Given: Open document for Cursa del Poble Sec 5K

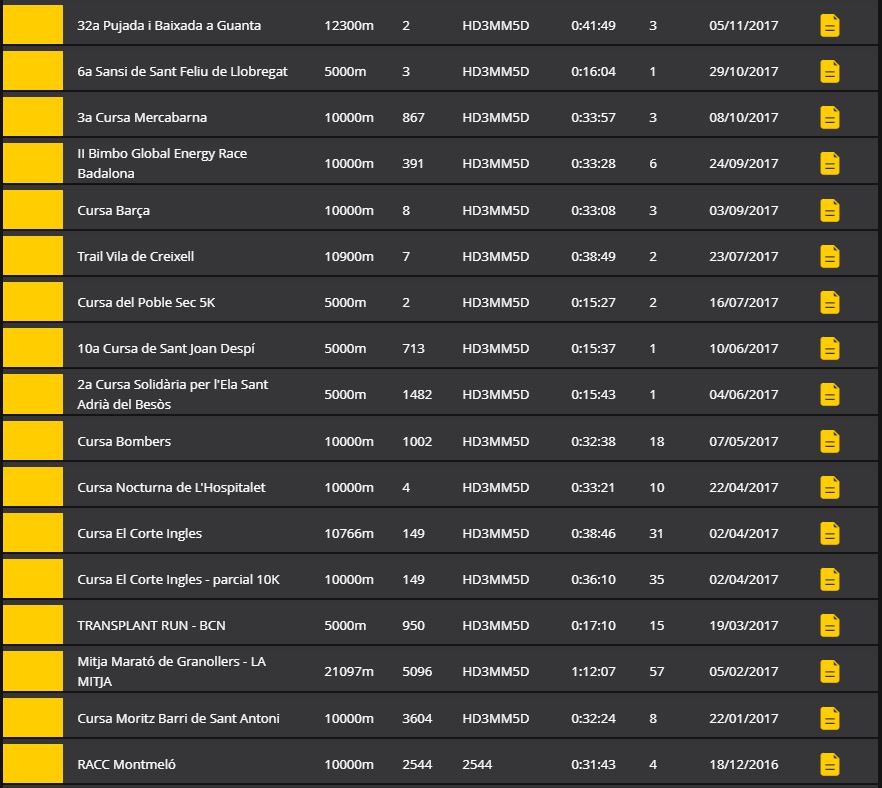Looking at the screenshot, I should tap(829, 303).
